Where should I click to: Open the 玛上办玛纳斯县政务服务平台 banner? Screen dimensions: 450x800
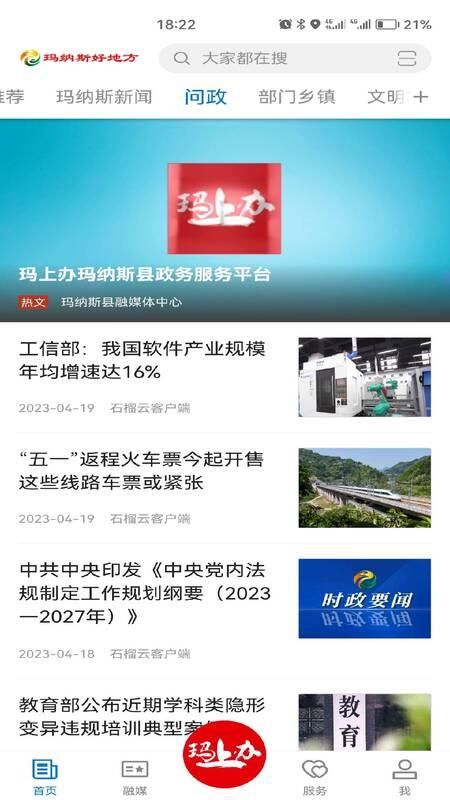pos(225,220)
